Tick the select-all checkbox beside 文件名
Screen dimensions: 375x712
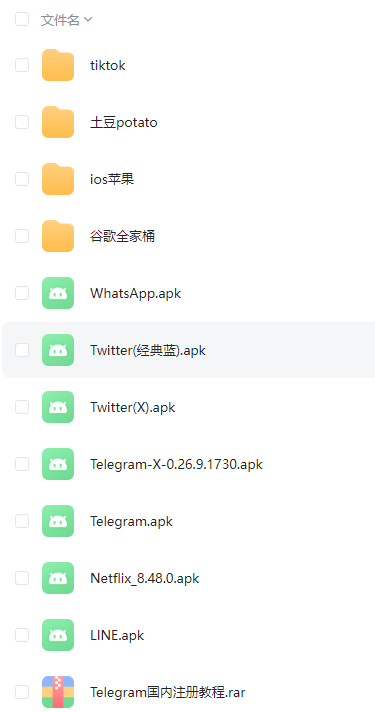coord(22,20)
